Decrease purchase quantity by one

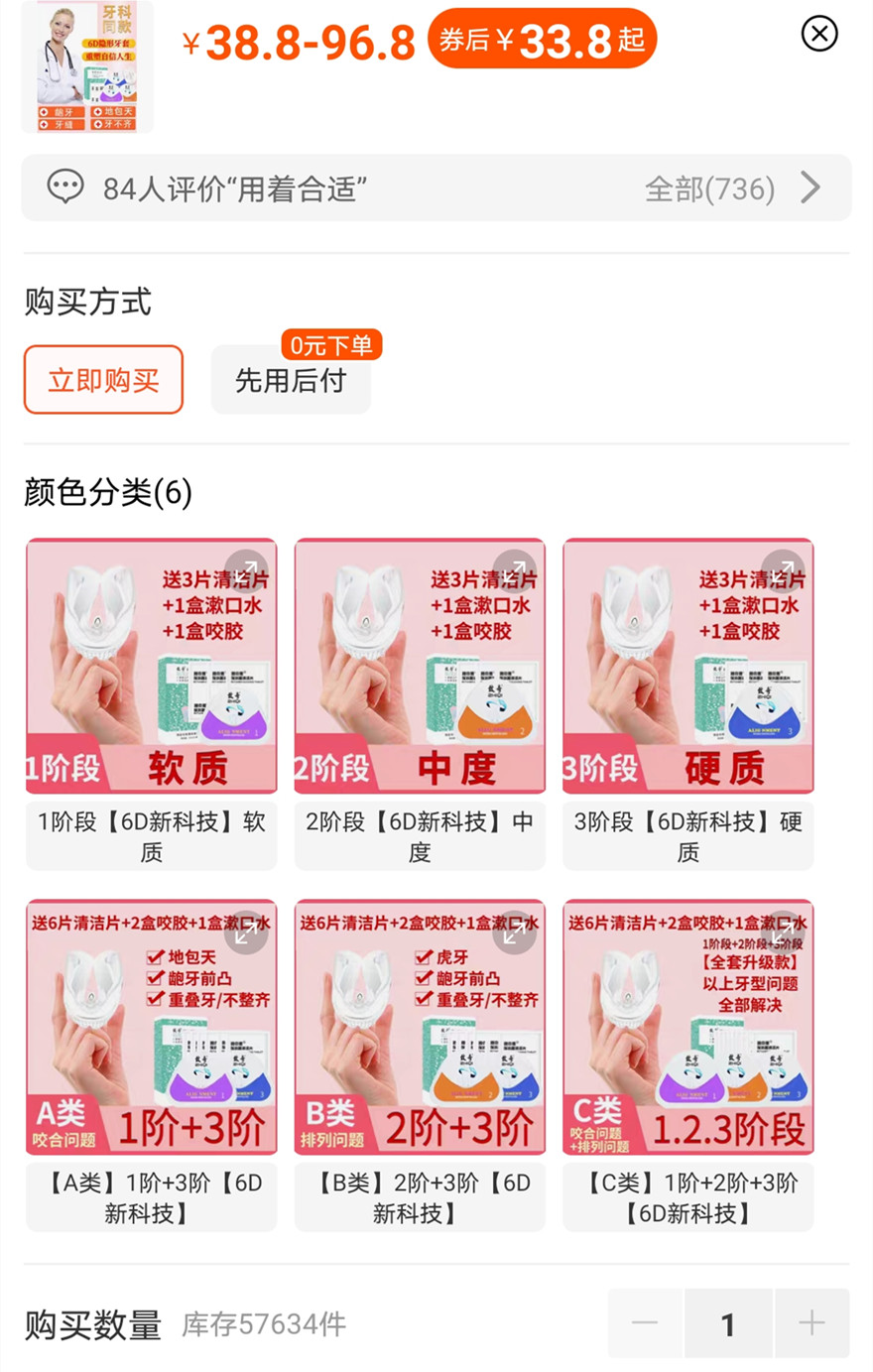pyautogui.click(x=645, y=1322)
